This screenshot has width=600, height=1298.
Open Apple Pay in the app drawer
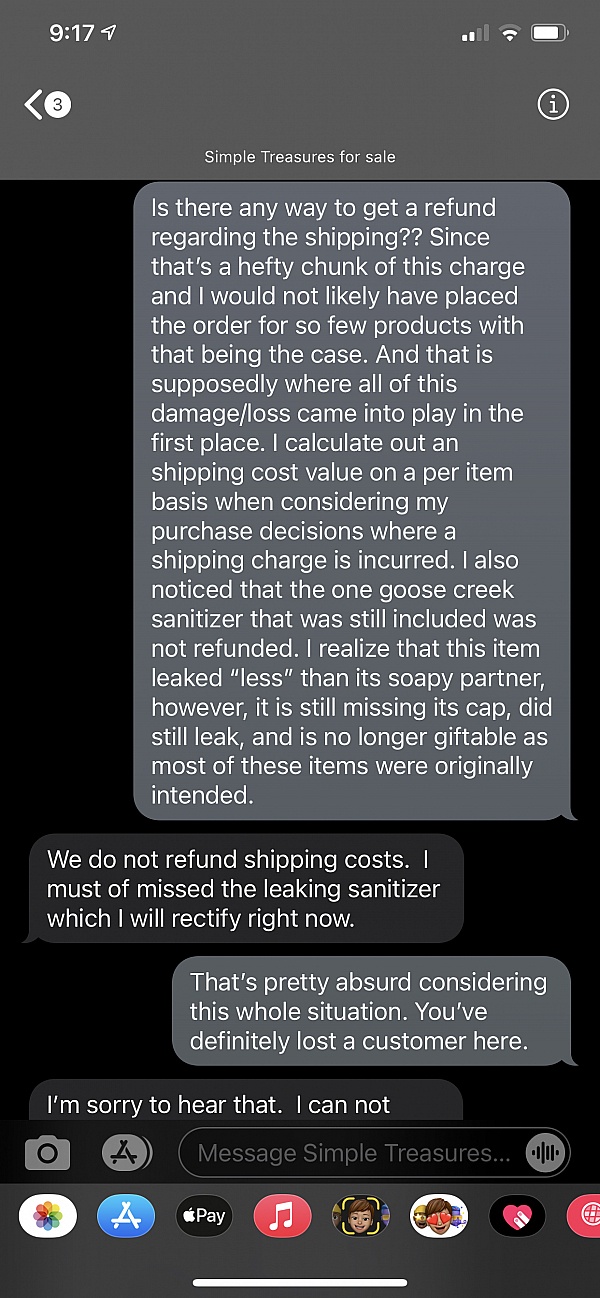tap(204, 1216)
